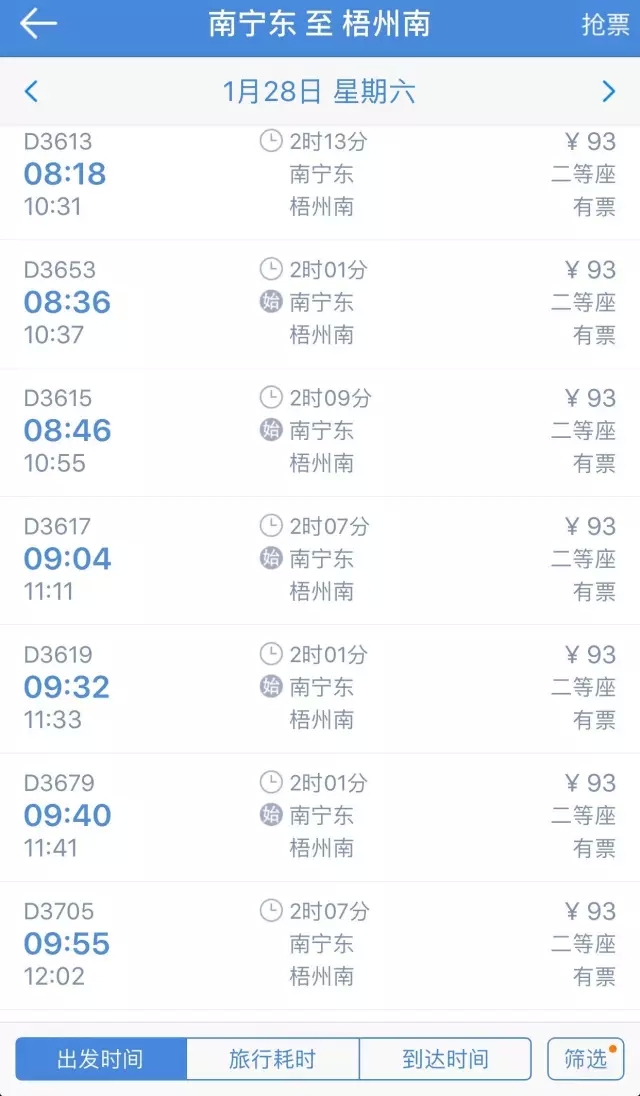Open the date picker 1月28日 星期六
640x1096 pixels.
click(x=319, y=92)
